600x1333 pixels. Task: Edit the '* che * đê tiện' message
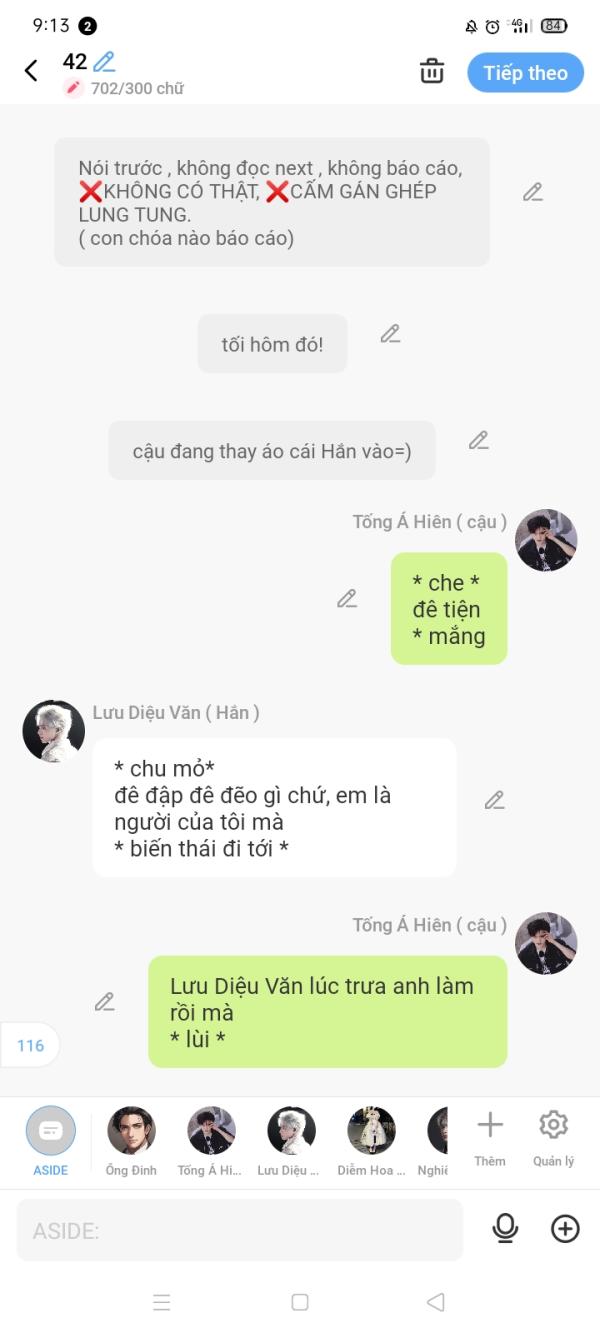tap(347, 599)
